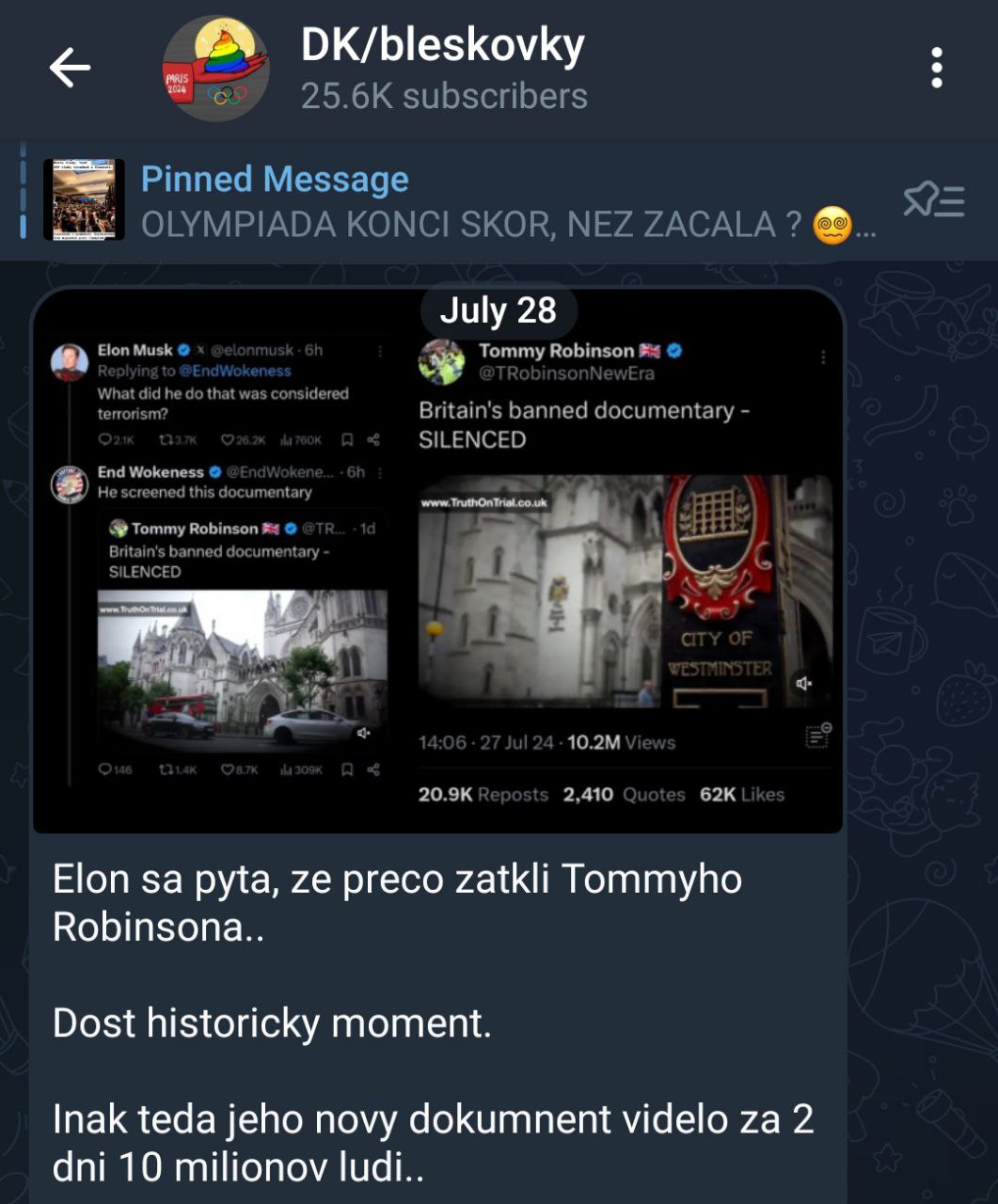The width and height of the screenshot is (998, 1204).
Task: Open the three-dot overflow menu
Action: coord(936,69)
